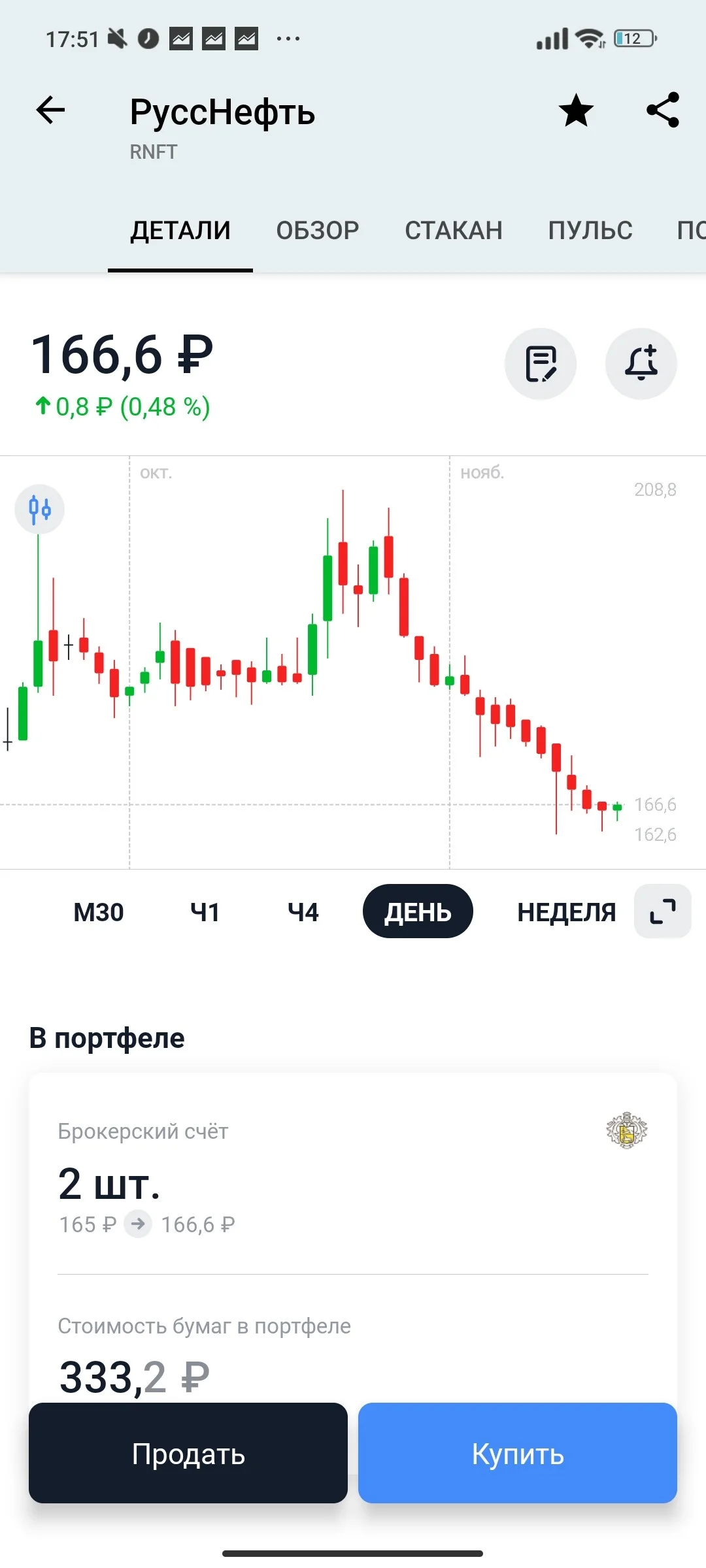Add a price alert with the bell
Viewport: 706px width, 1568px height.
pos(641,364)
